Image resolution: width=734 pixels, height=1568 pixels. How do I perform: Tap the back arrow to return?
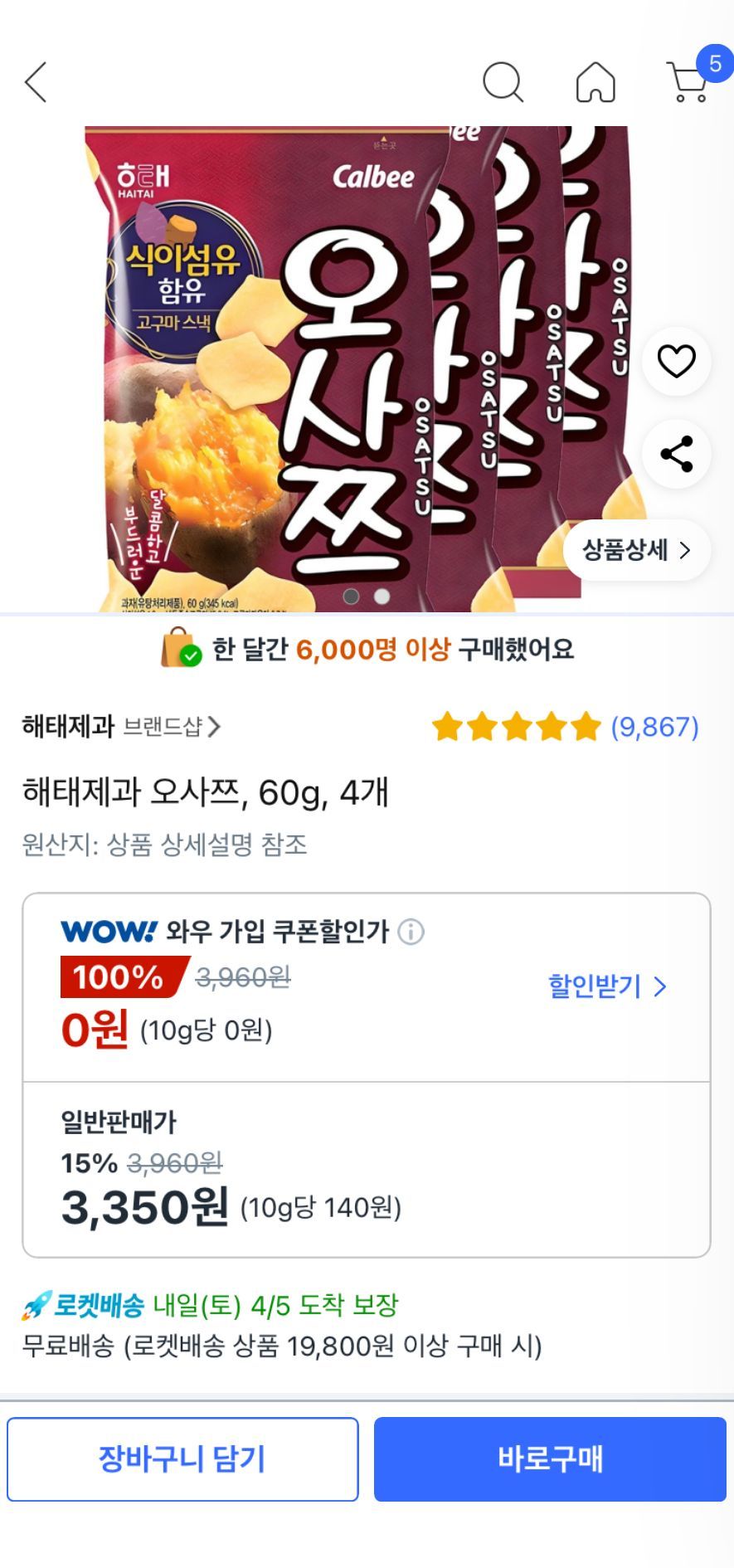[x=35, y=82]
